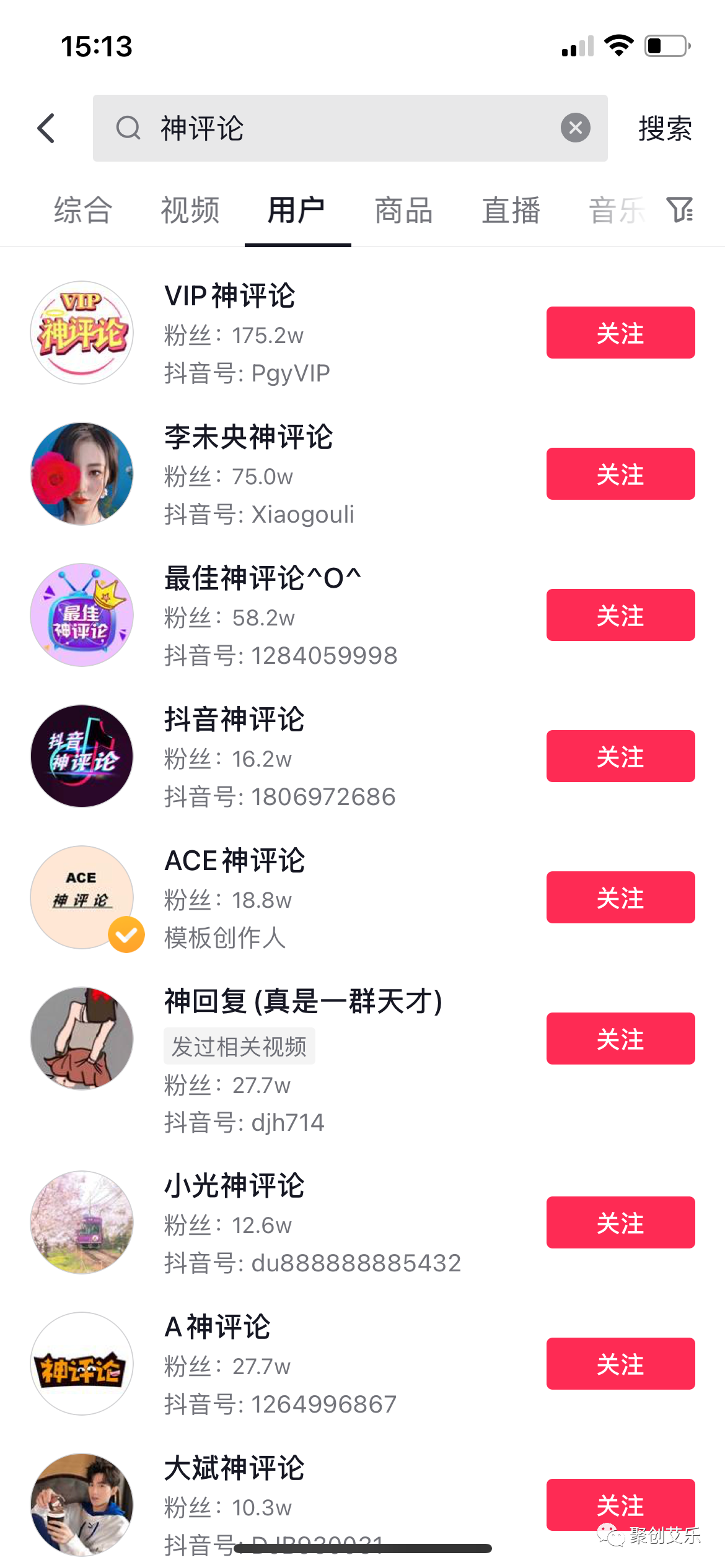Screen dimensions: 725x1568
Task: Switch to the 直播 tab
Action: [x=511, y=211]
